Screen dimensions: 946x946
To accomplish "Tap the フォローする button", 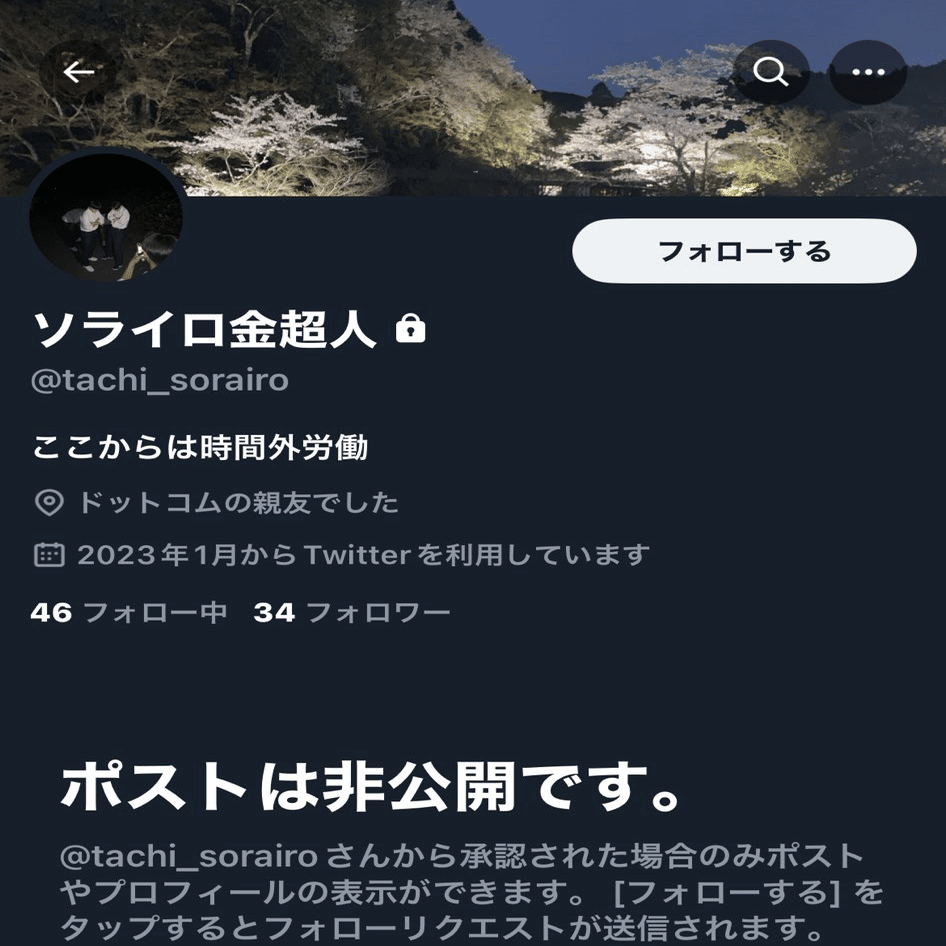I will coord(744,251).
